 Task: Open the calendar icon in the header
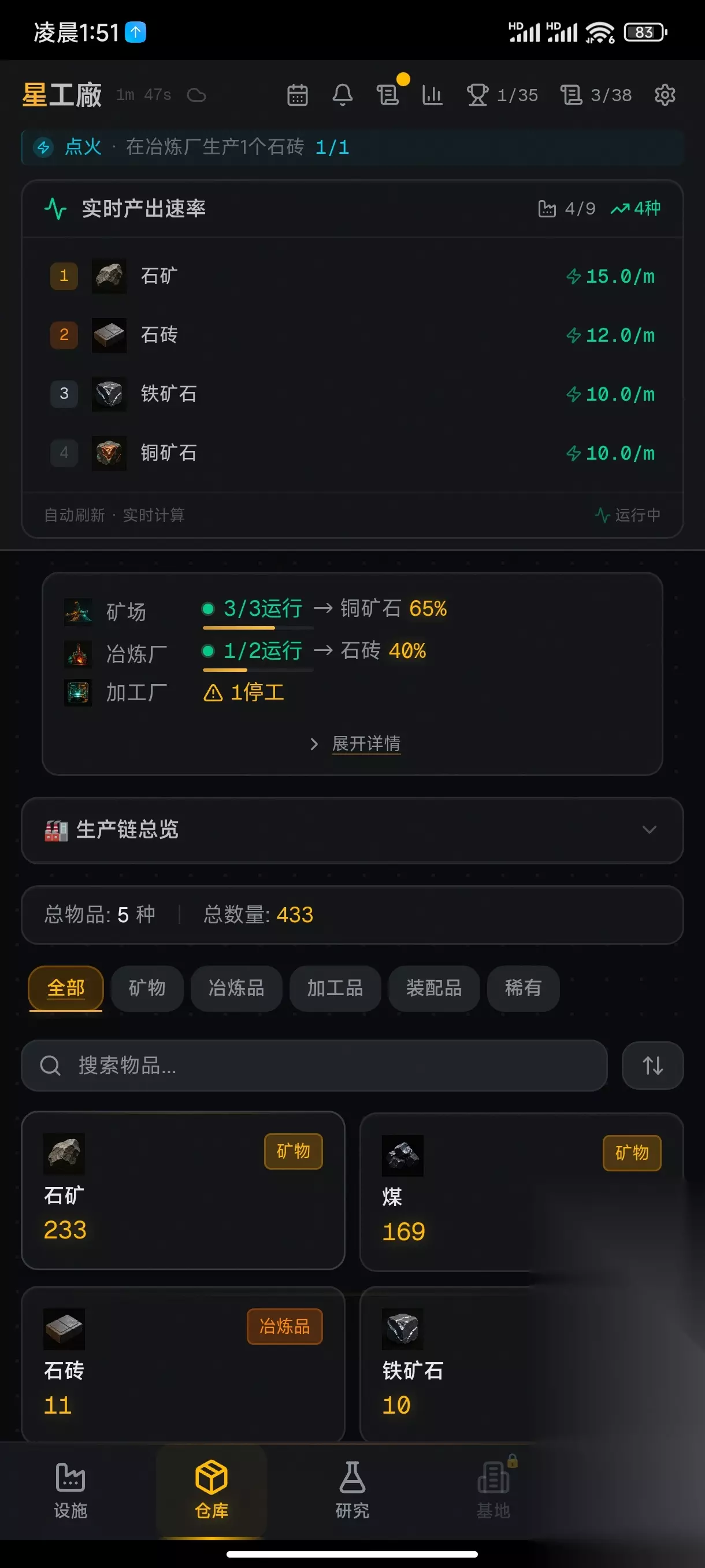[297, 95]
